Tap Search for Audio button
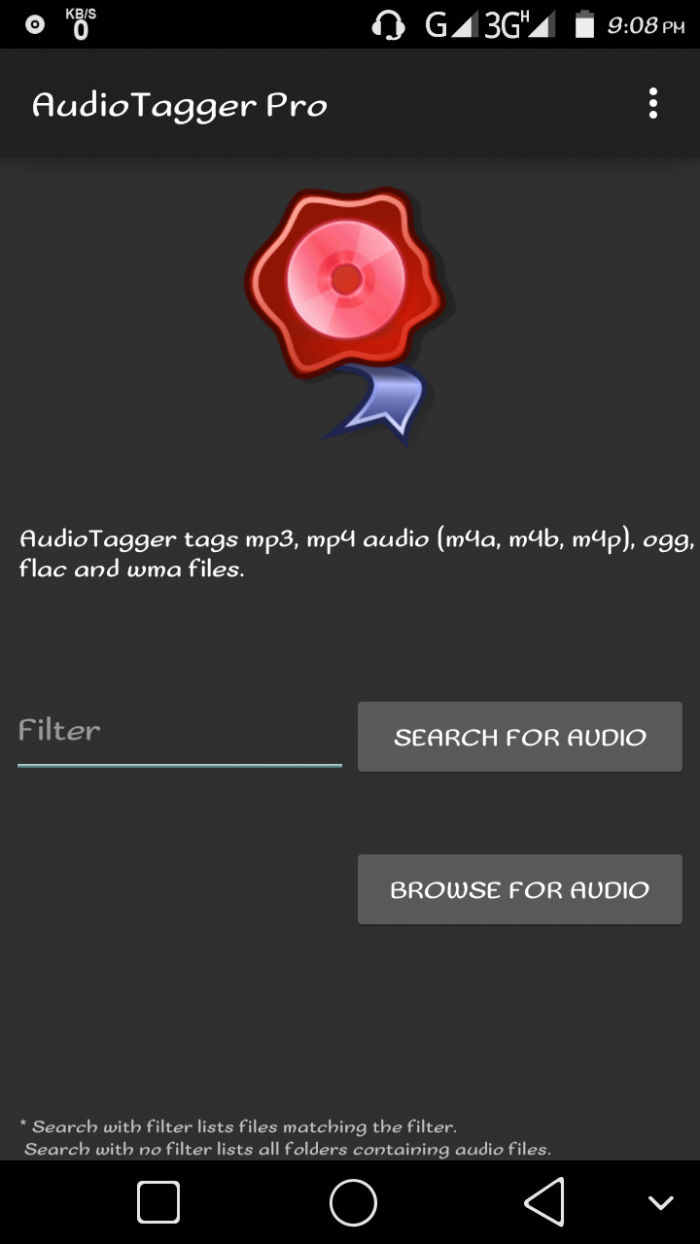 520,737
